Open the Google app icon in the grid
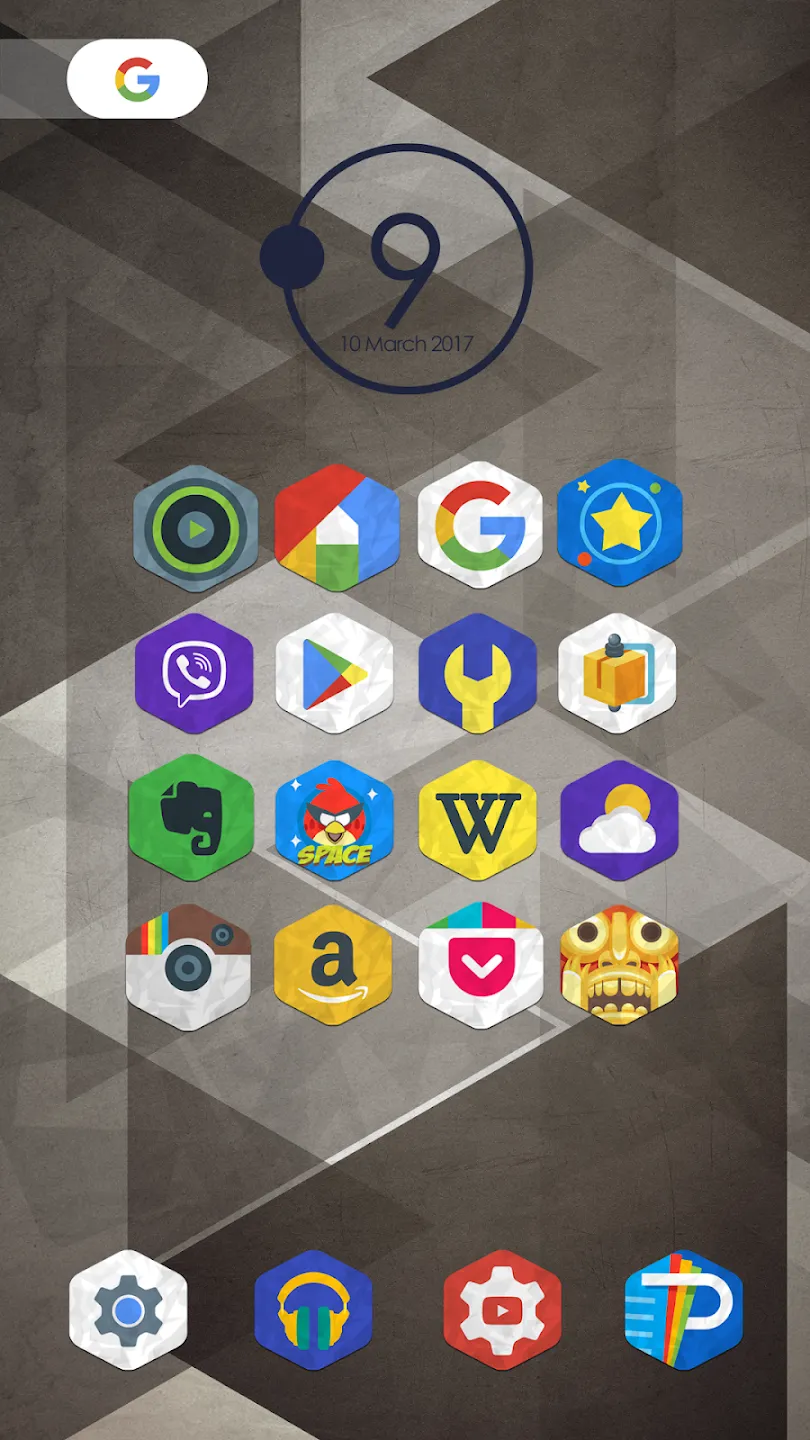Image resolution: width=810 pixels, height=1440 pixels. tap(480, 524)
